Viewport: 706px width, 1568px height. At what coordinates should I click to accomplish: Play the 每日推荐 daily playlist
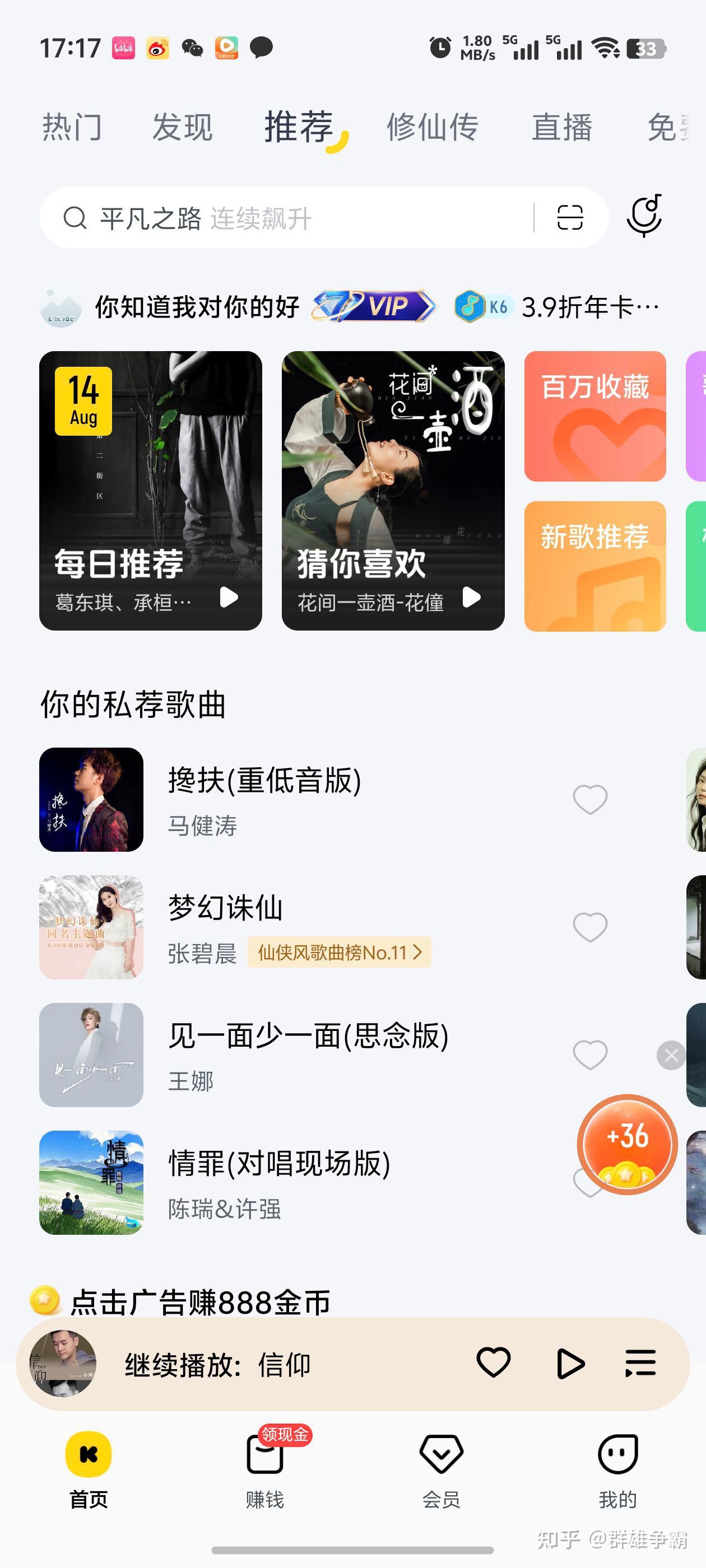click(x=228, y=597)
